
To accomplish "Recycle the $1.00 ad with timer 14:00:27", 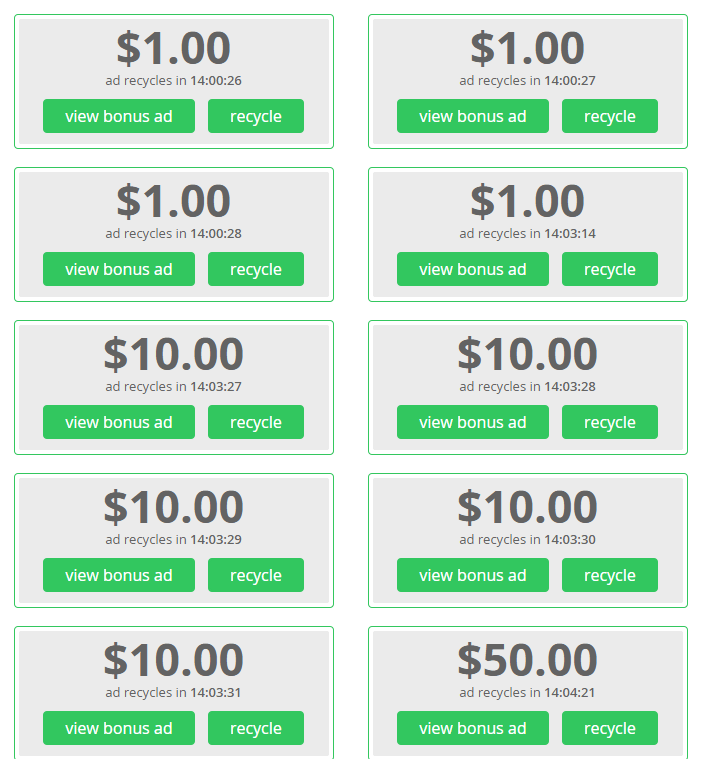I will click(609, 116).
